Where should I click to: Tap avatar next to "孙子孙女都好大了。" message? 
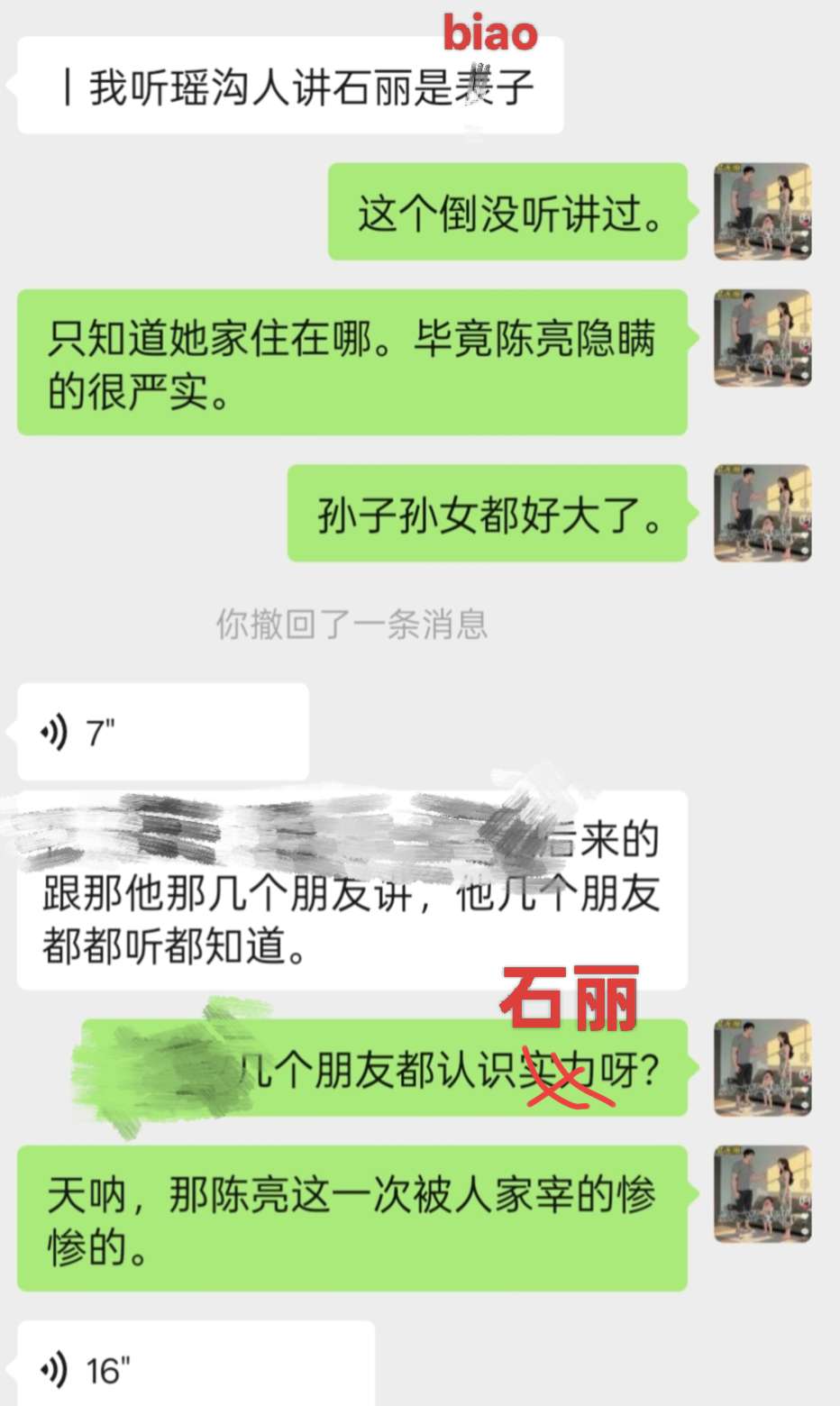pyautogui.click(x=762, y=513)
